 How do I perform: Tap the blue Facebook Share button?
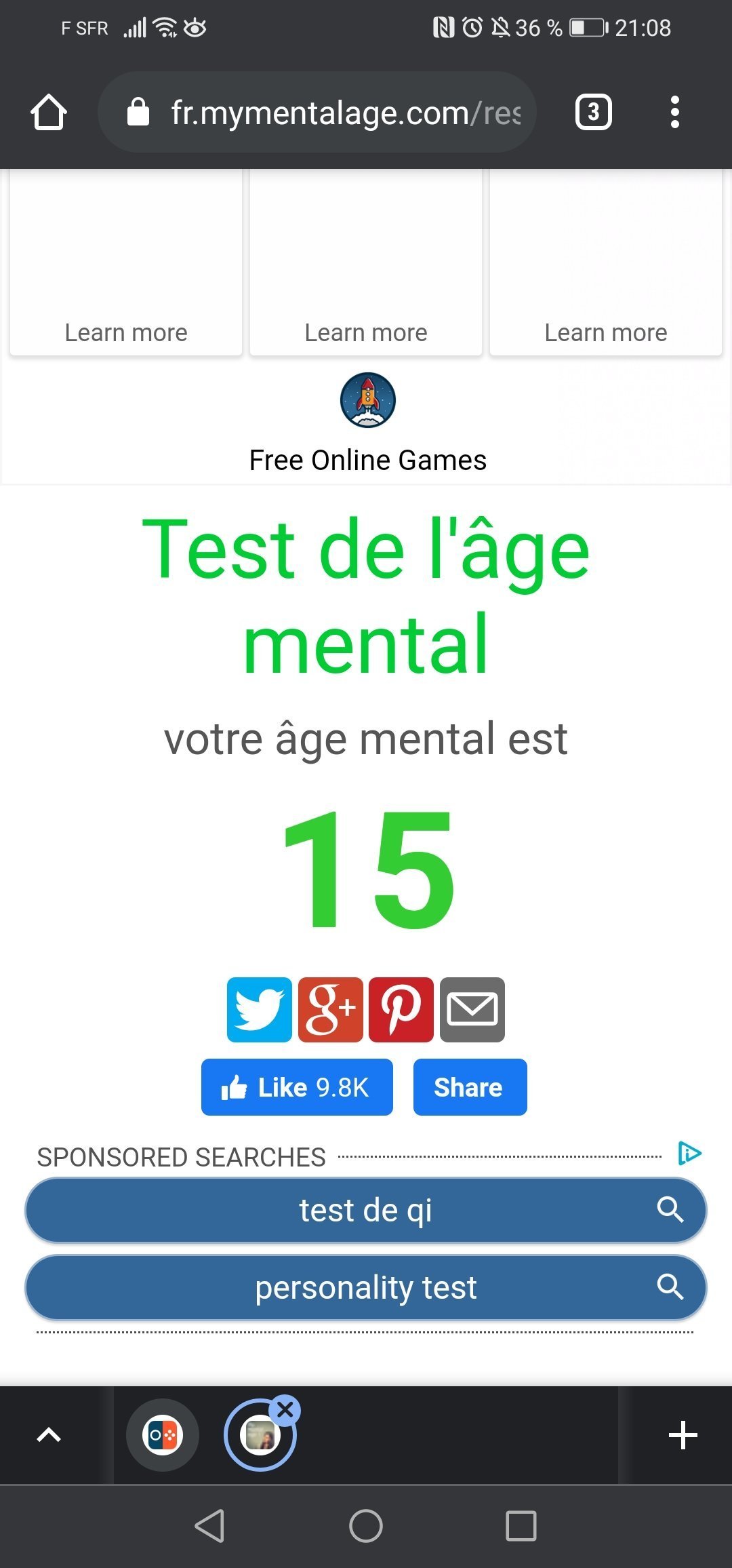click(x=470, y=1087)
